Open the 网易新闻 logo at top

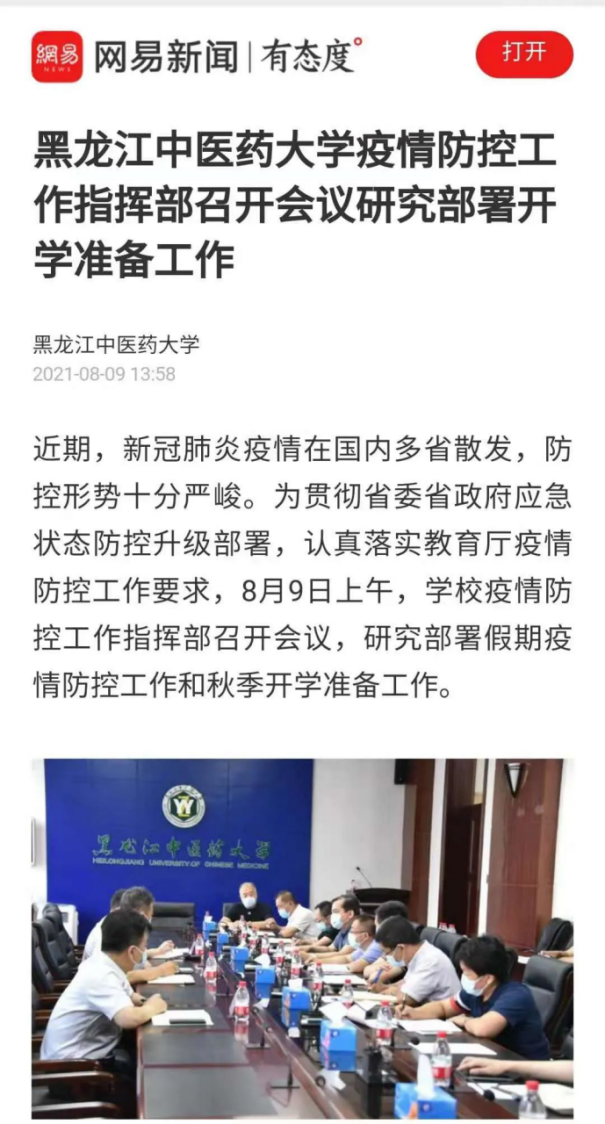pos(57,56)
